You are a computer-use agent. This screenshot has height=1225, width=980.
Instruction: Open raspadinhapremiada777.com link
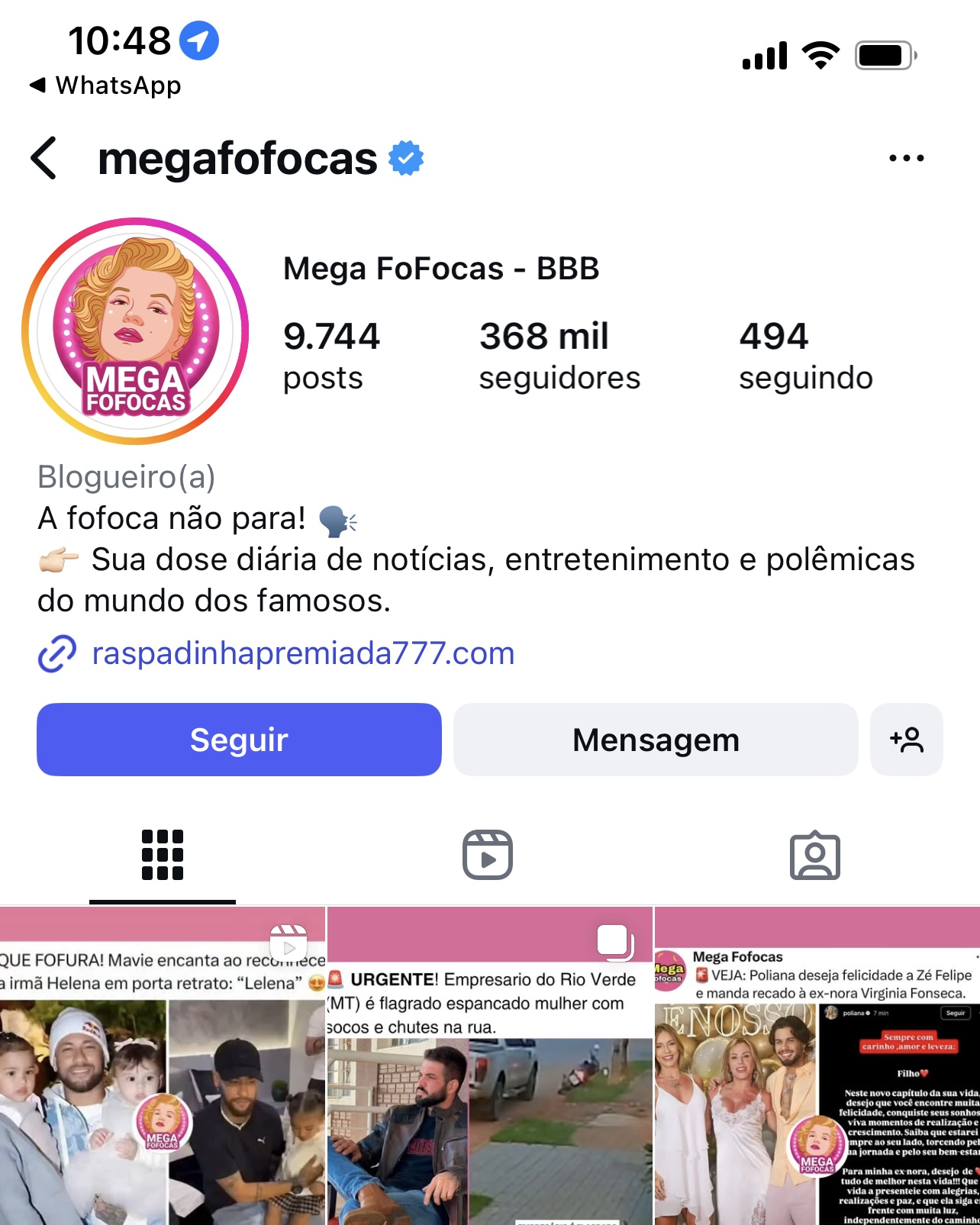302,654
